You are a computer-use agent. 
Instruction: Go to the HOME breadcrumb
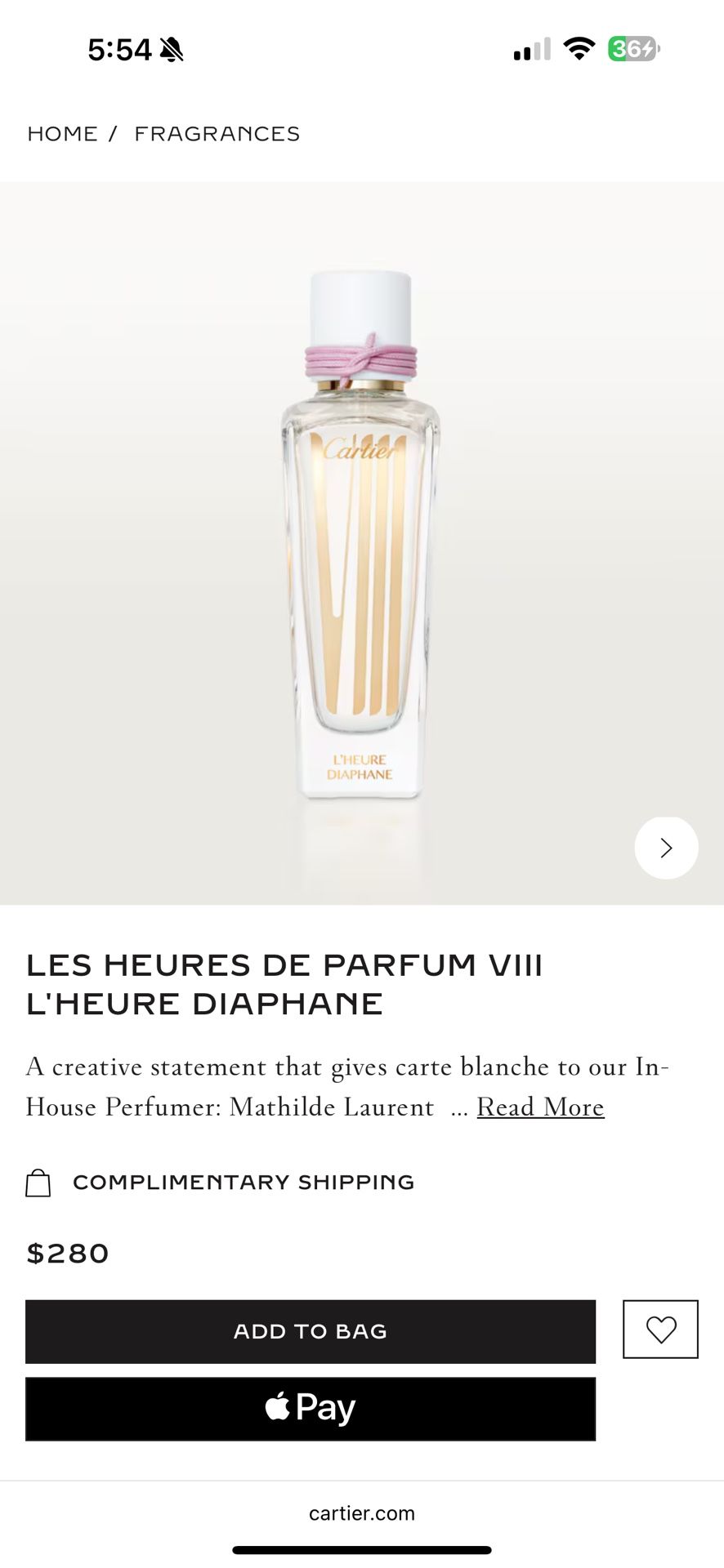62,134
